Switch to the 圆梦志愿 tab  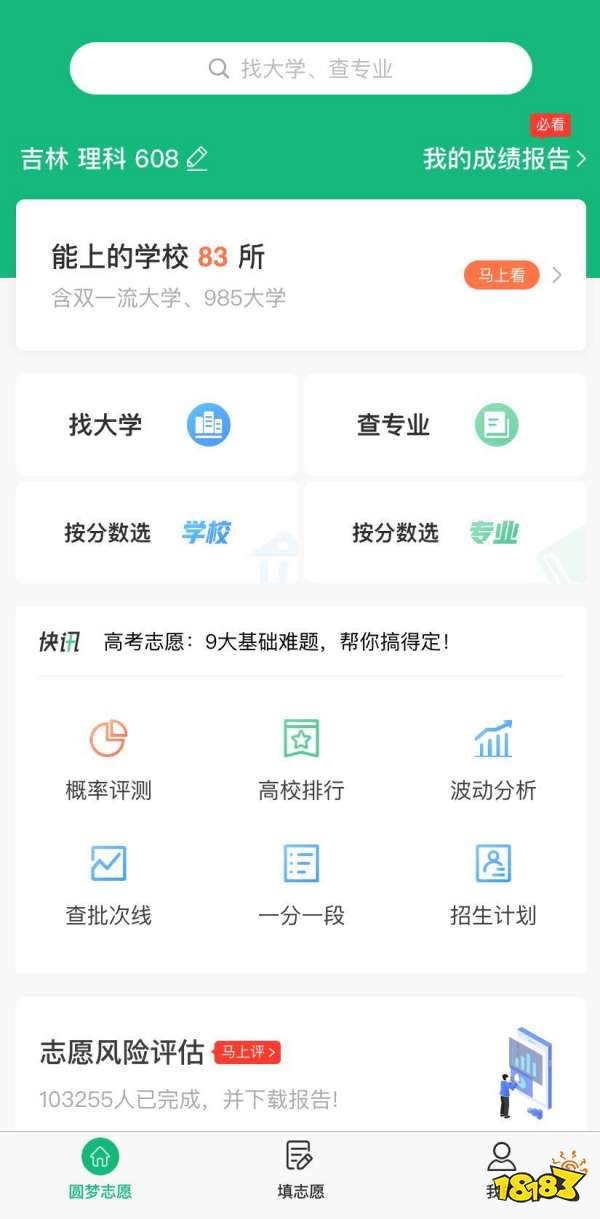pyautogui.click(x=100, y=1170)
